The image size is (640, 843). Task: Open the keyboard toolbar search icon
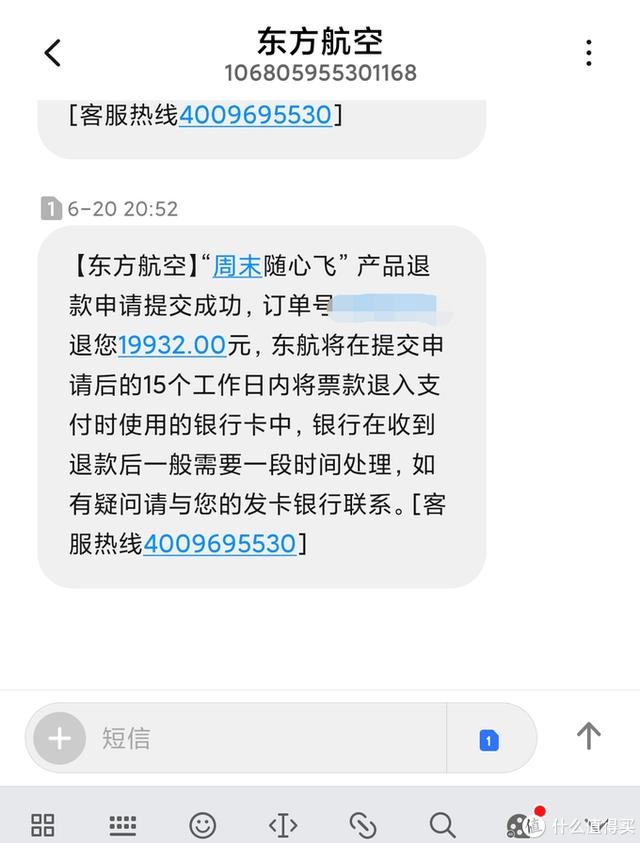click(x=442, y=825)
